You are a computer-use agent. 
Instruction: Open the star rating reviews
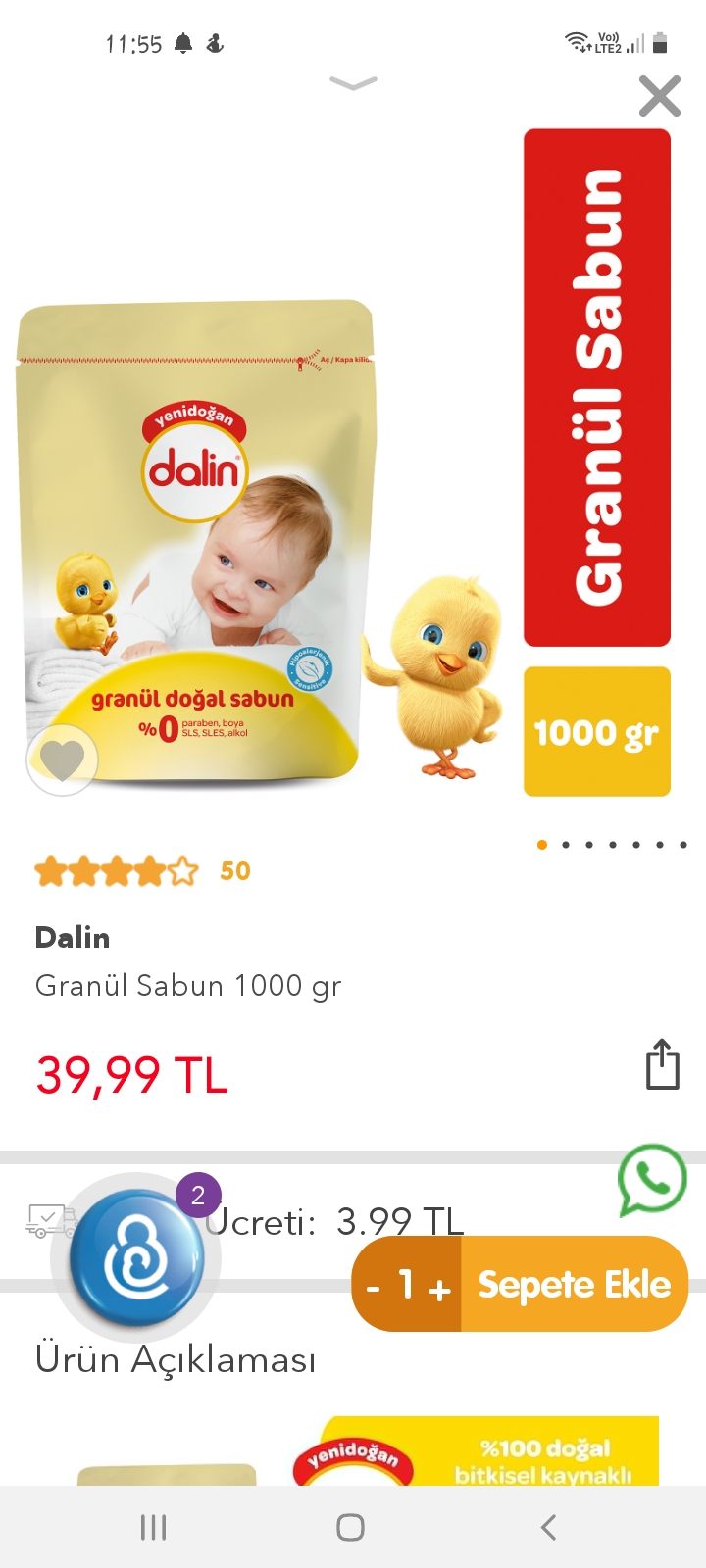[116, 870]
